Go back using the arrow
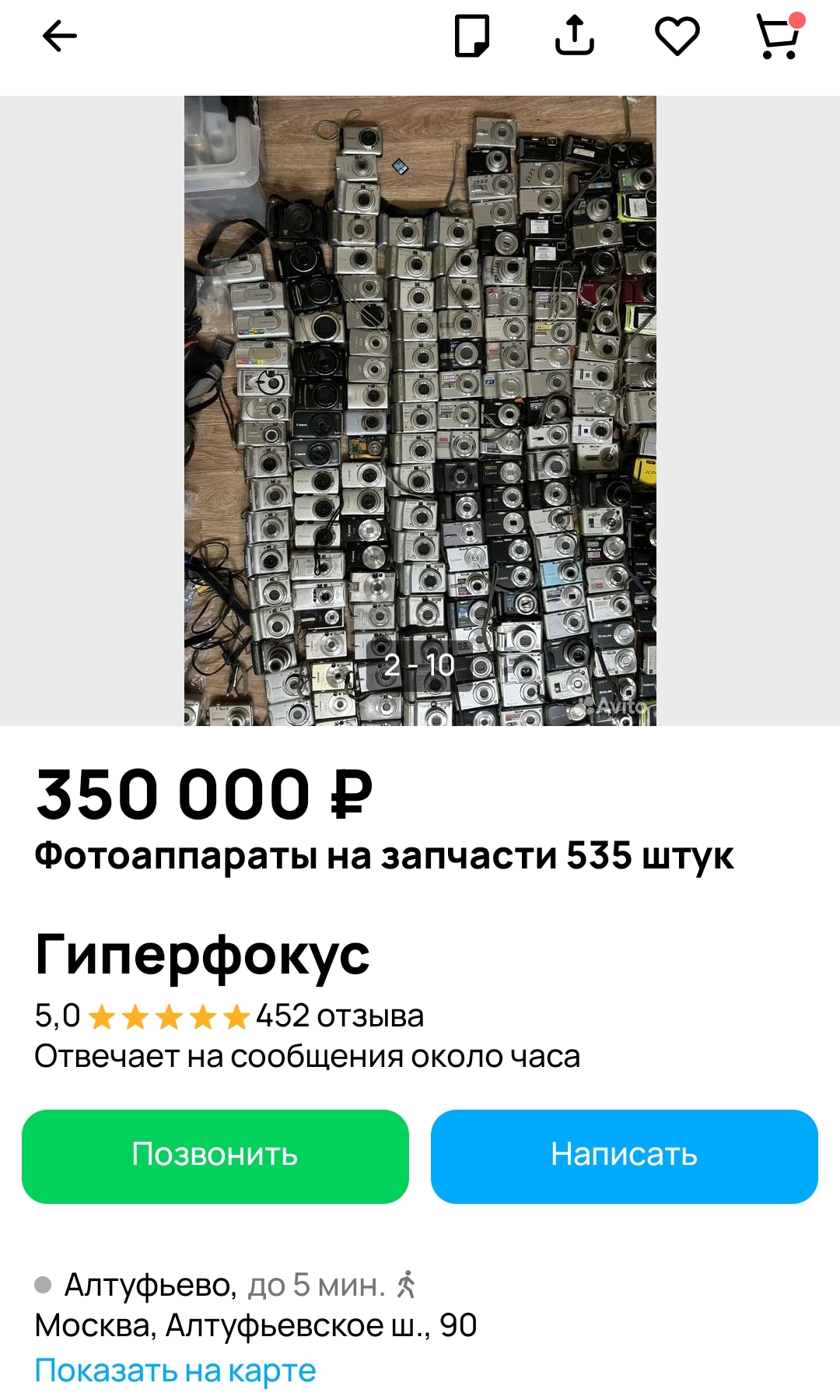This screenshot has height=1400, width=840. [x=59, y=36]
